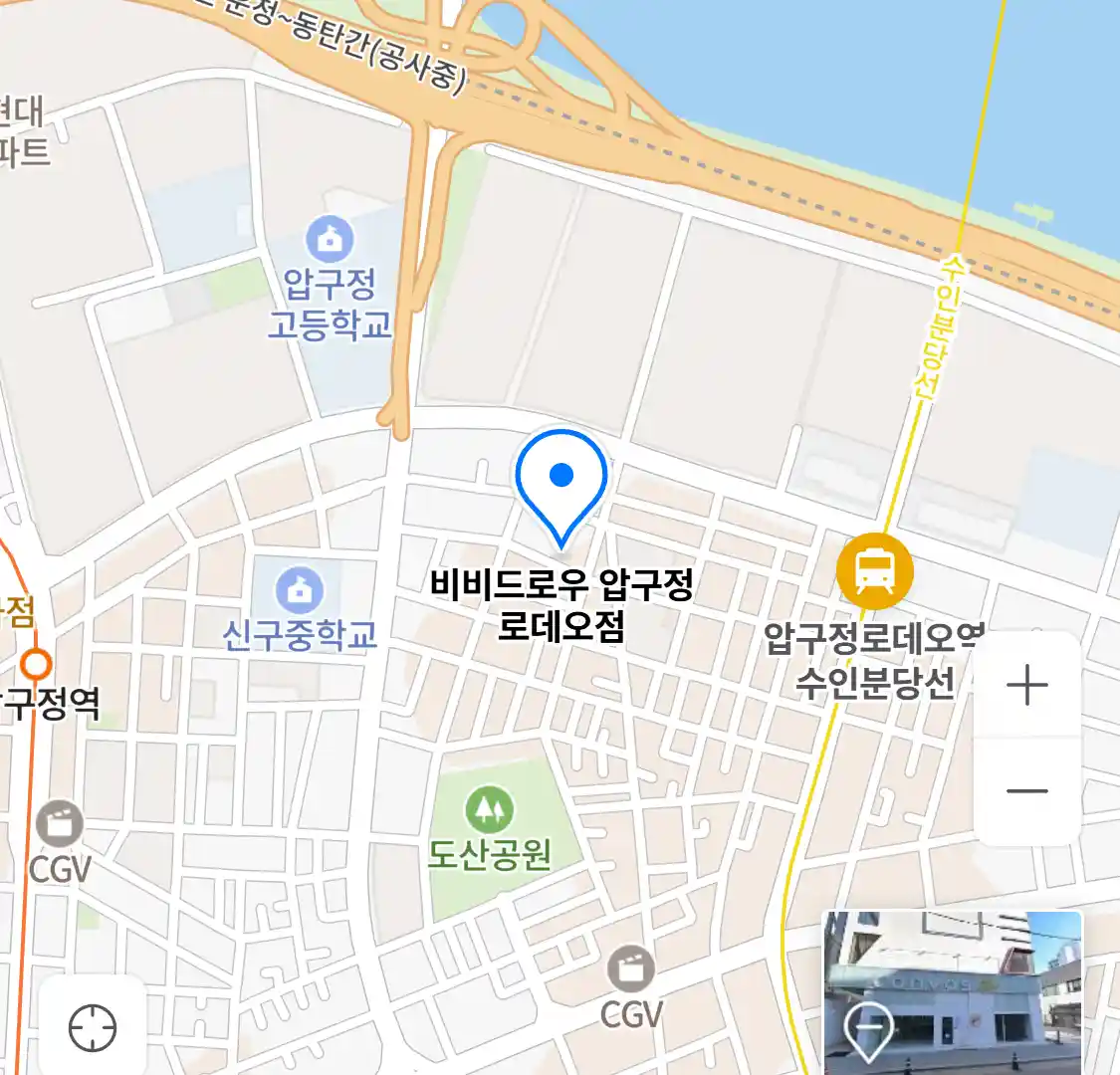The width and height of the screenshot is (1120, 1075).
Task: Open the street view thumbnail
Action: tap(953, 990)
